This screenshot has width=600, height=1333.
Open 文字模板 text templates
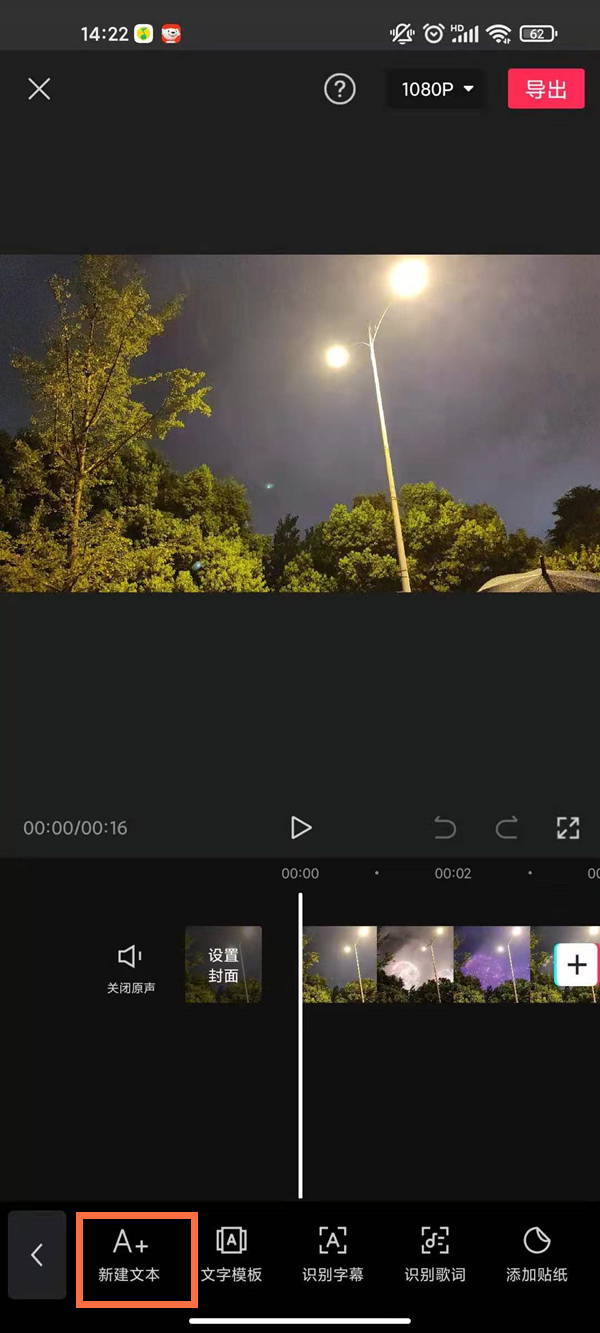pos(231,1256)
